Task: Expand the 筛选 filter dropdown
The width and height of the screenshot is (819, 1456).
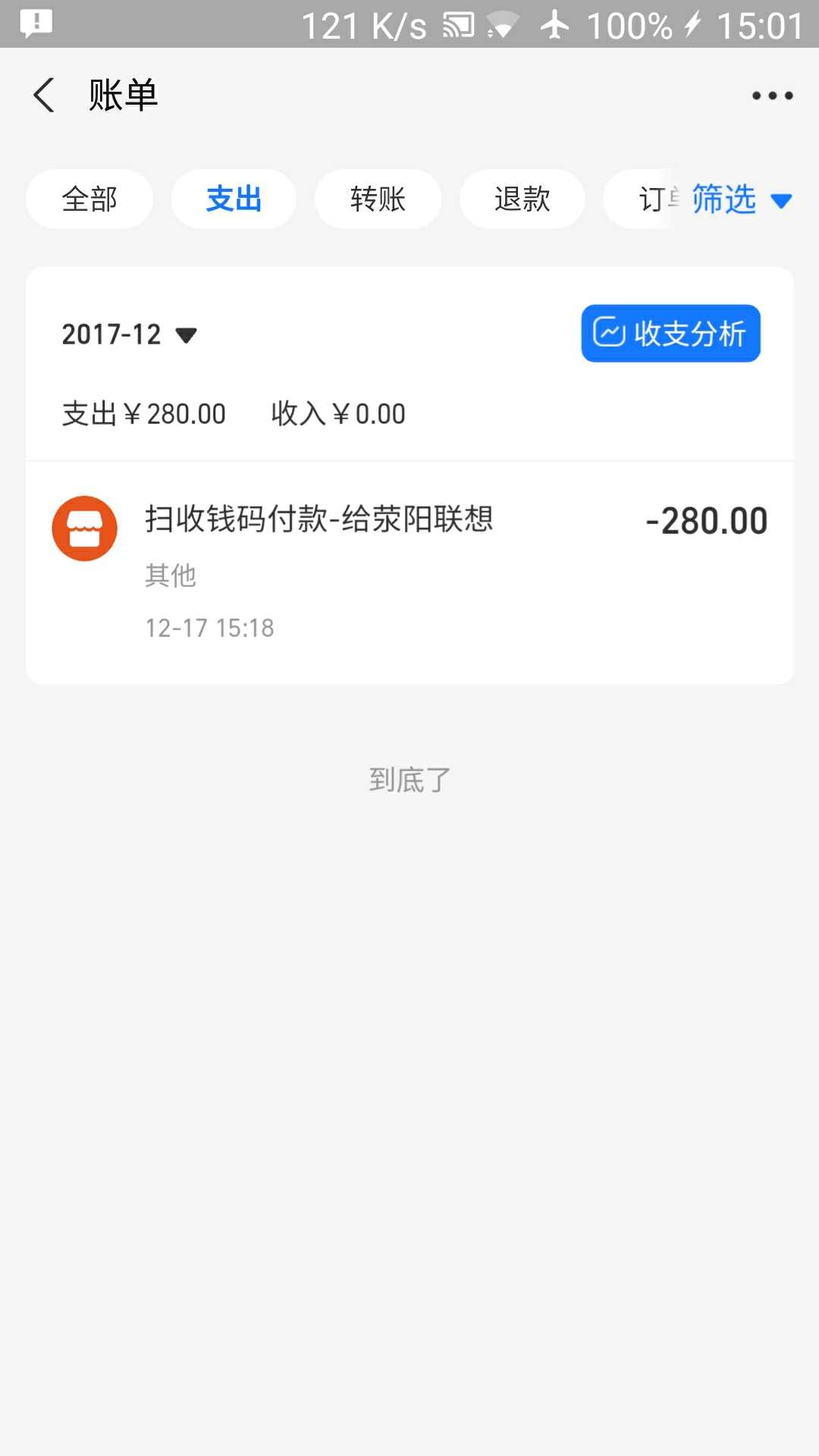Action: click(741, 199)
